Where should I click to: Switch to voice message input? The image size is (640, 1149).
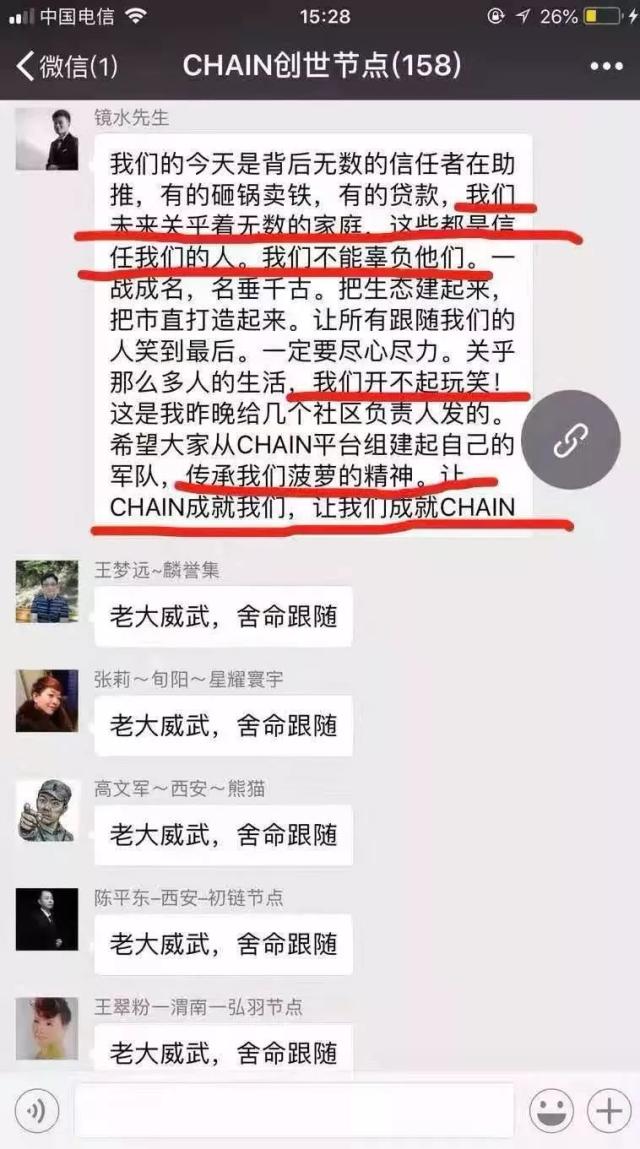[x=37, y=1110]
